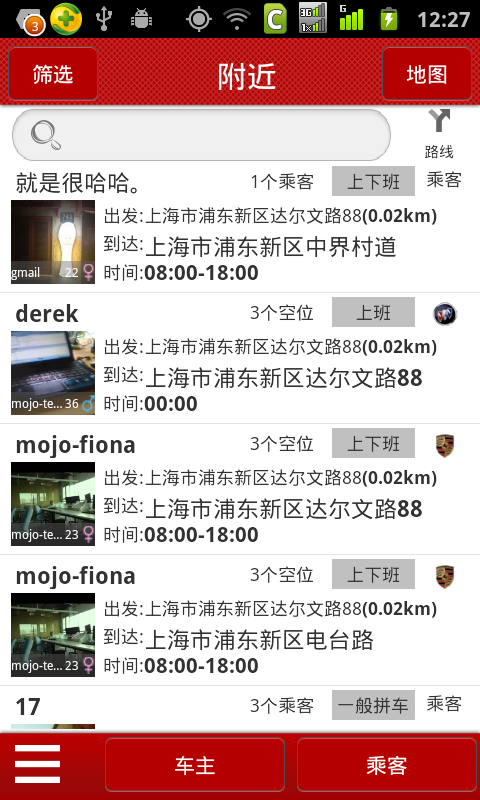Screen dimensions: 480x800
Task: Select the 车主 driver button
Action: coord(195,765)
